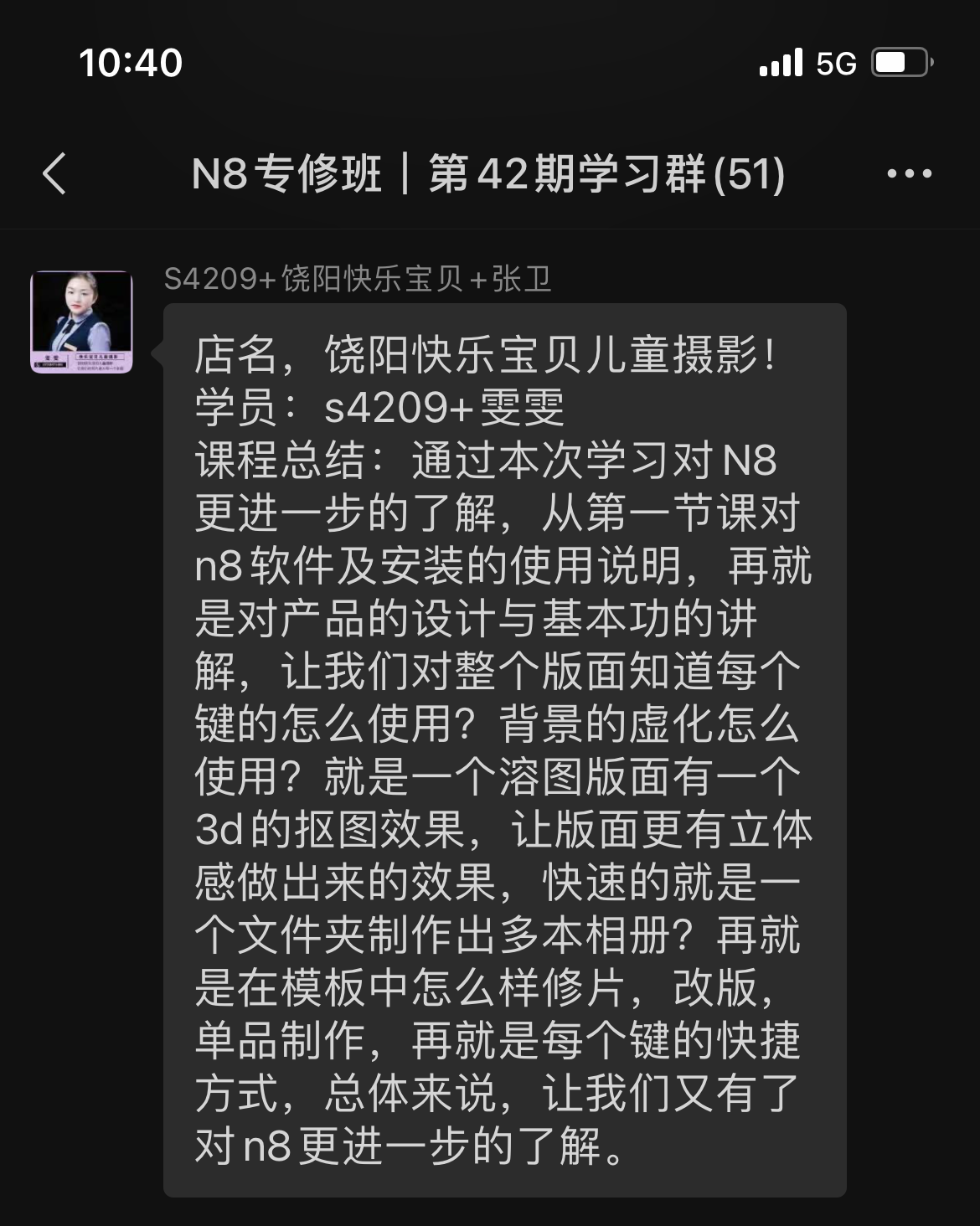Screen dimensions: 980x1226
Task: View the profile avatar of 饶阳快乐宝贝+张卫
Action: click(x=81, y=322)
